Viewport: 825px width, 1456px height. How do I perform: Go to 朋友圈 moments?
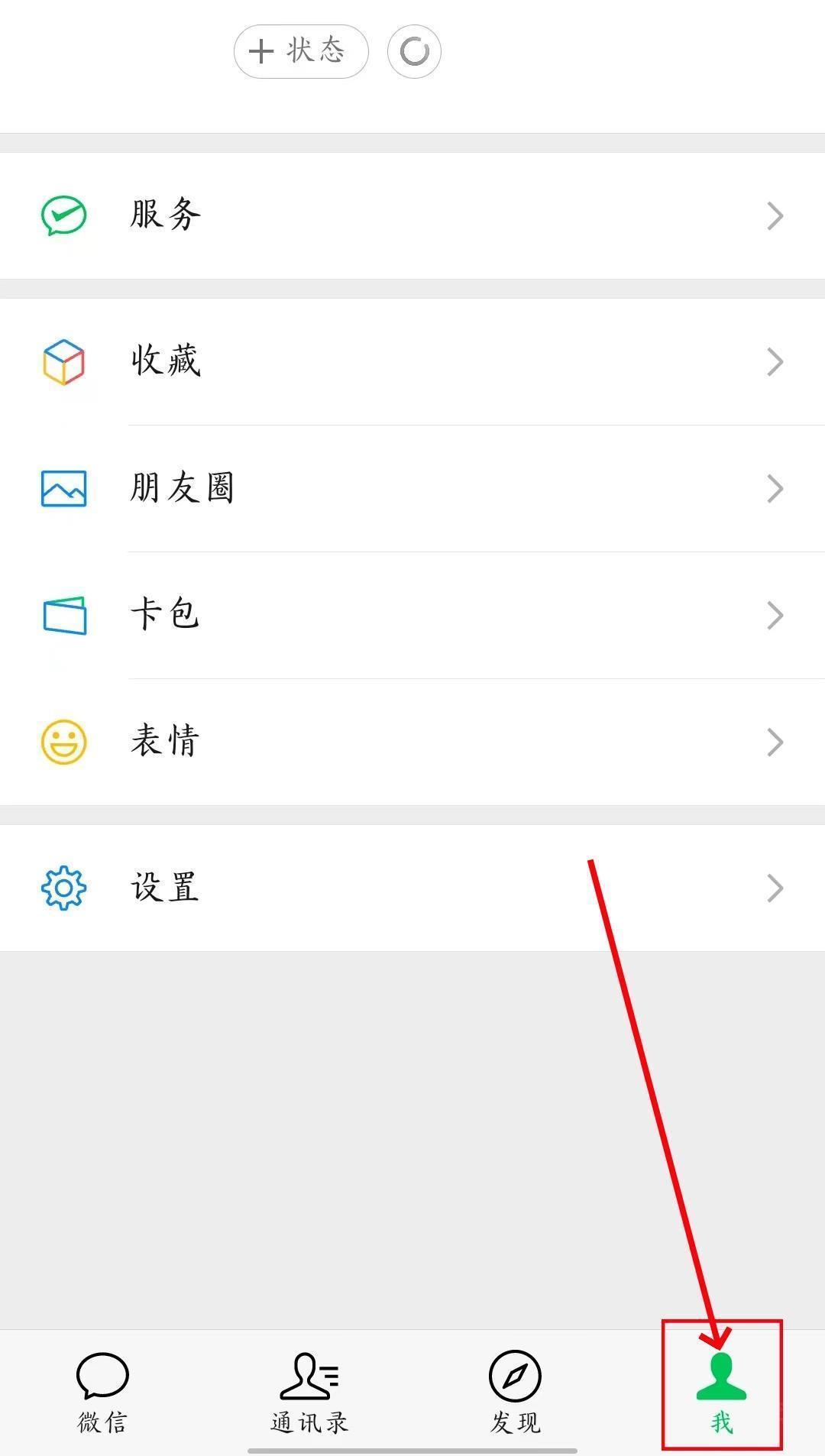click(x=412, y=488)
